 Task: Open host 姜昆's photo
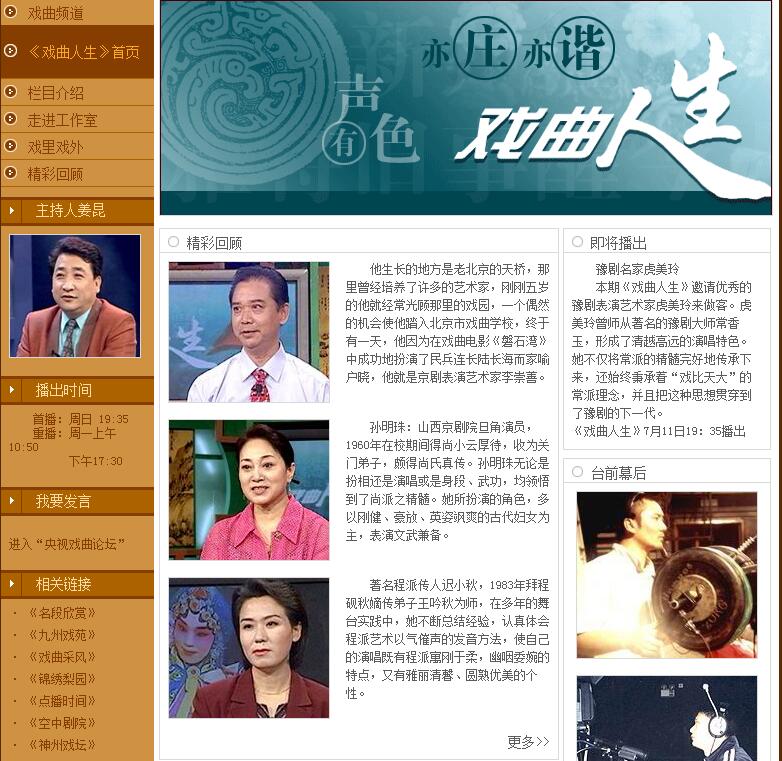coord(75,295)
